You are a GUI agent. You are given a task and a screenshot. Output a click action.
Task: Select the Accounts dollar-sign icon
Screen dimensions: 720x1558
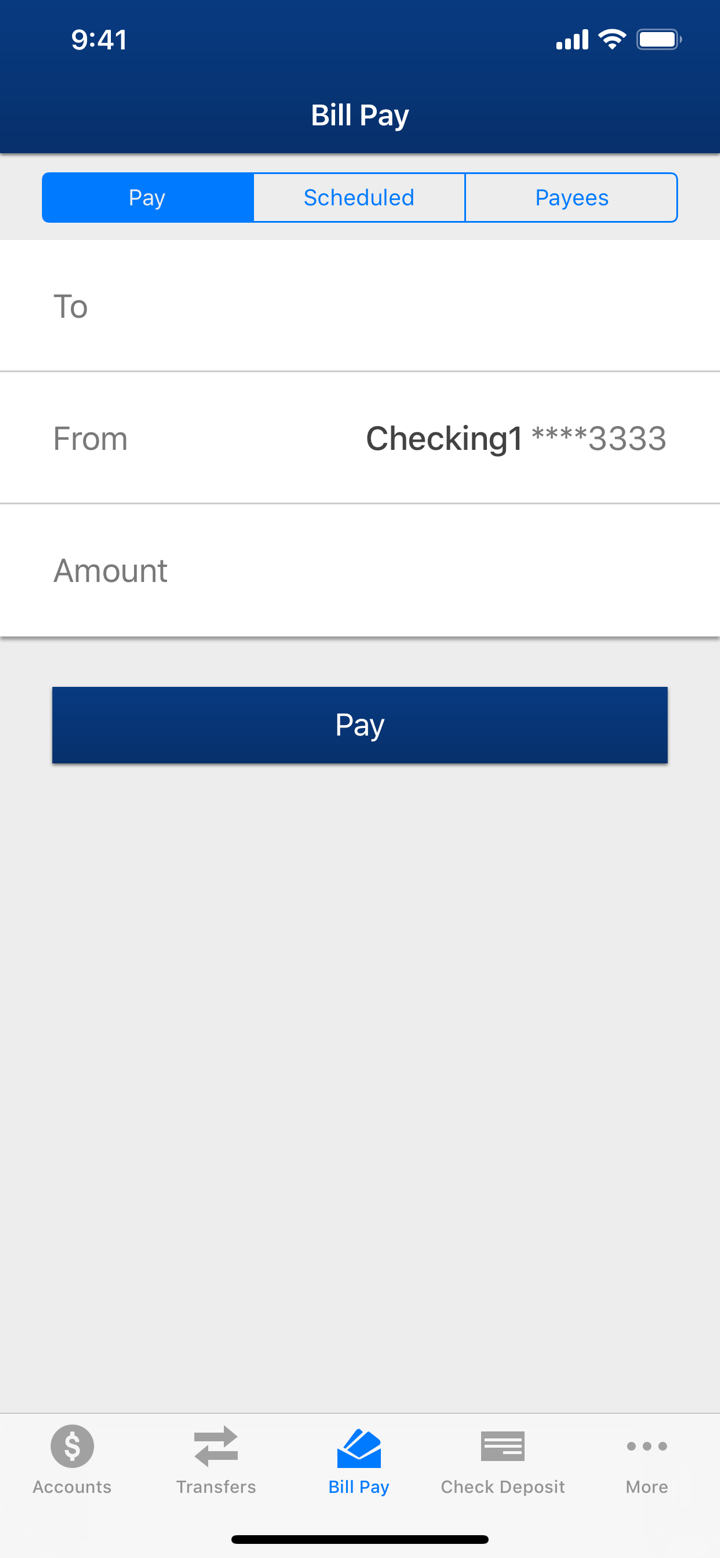tap(71, 1446)
